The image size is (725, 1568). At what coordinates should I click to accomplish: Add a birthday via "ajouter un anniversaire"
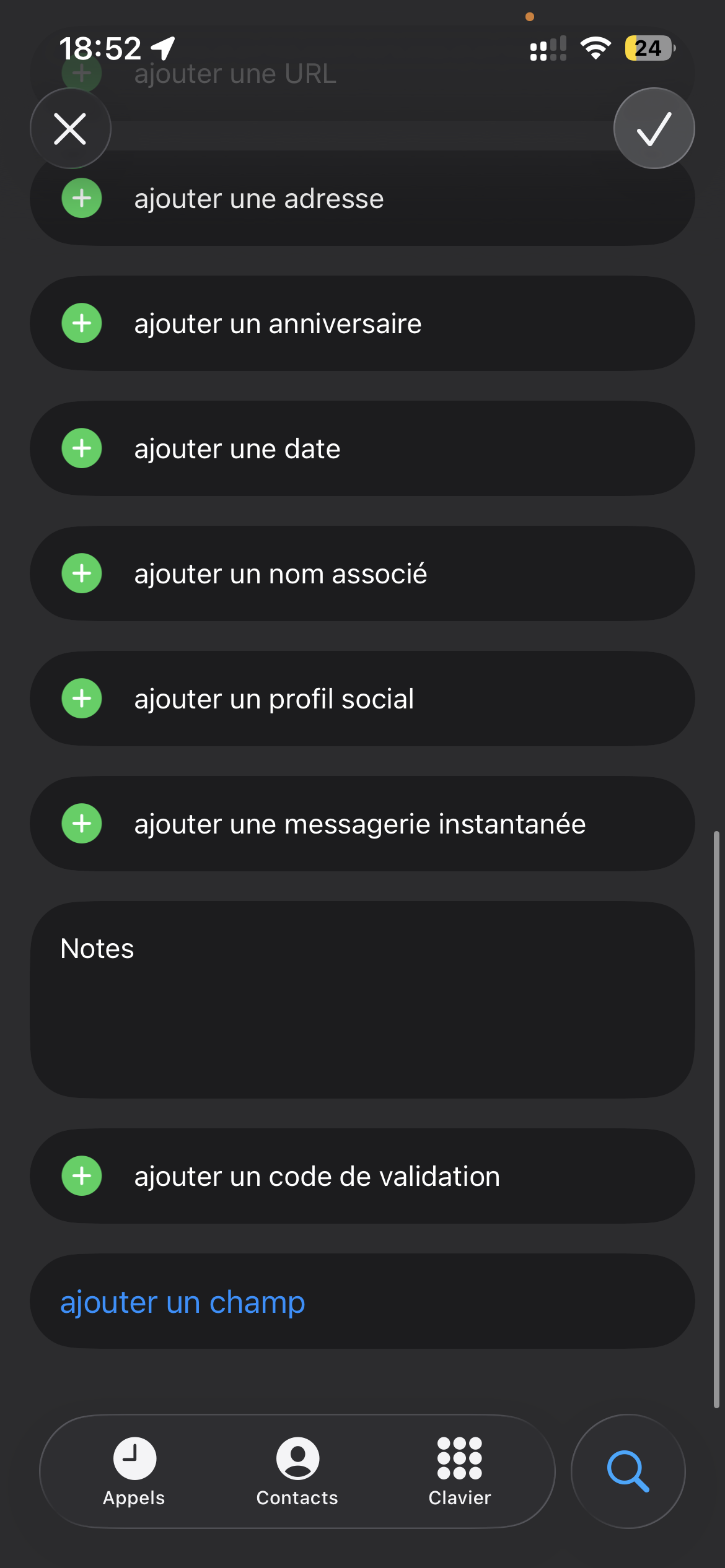click(362, 323)
